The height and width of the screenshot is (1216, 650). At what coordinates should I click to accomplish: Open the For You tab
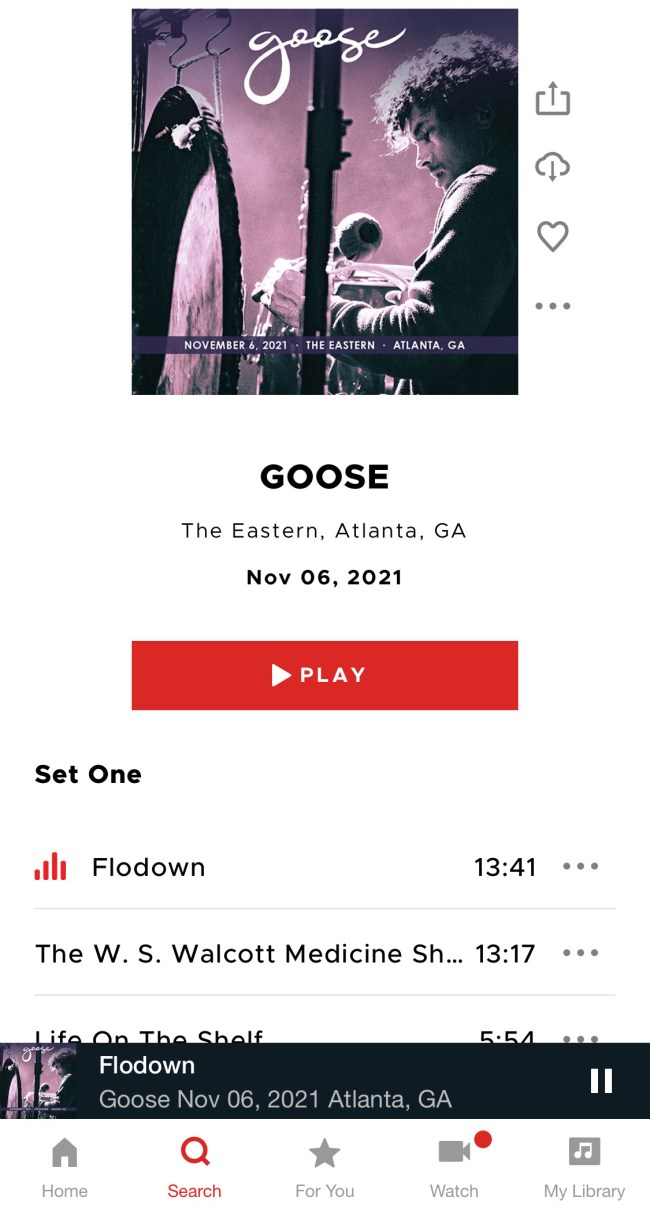point(324,1167)
